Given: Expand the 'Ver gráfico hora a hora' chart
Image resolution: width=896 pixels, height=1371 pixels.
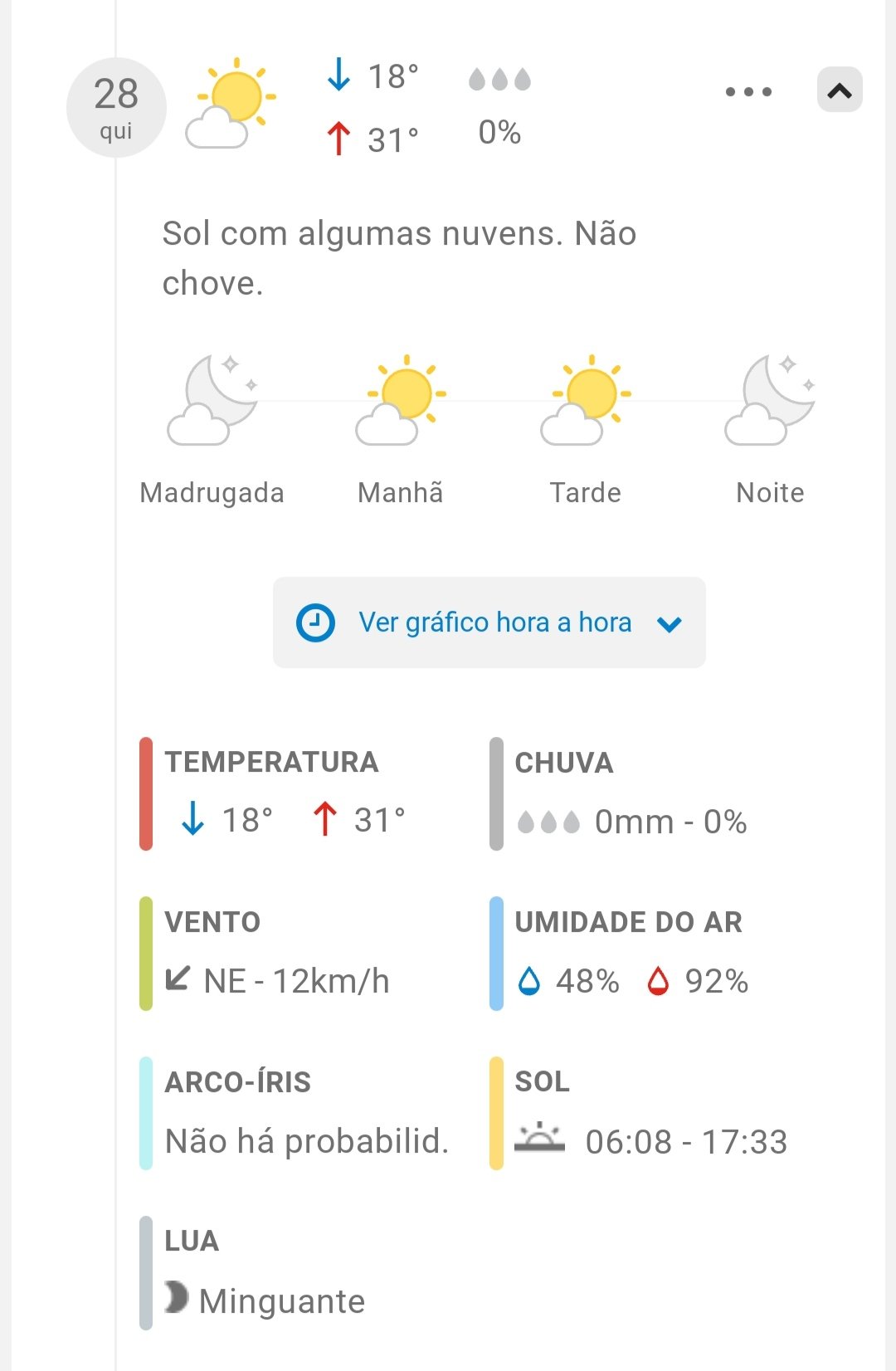Looking at the screenshot, I should pyautogui.click(x=489, y=622).
